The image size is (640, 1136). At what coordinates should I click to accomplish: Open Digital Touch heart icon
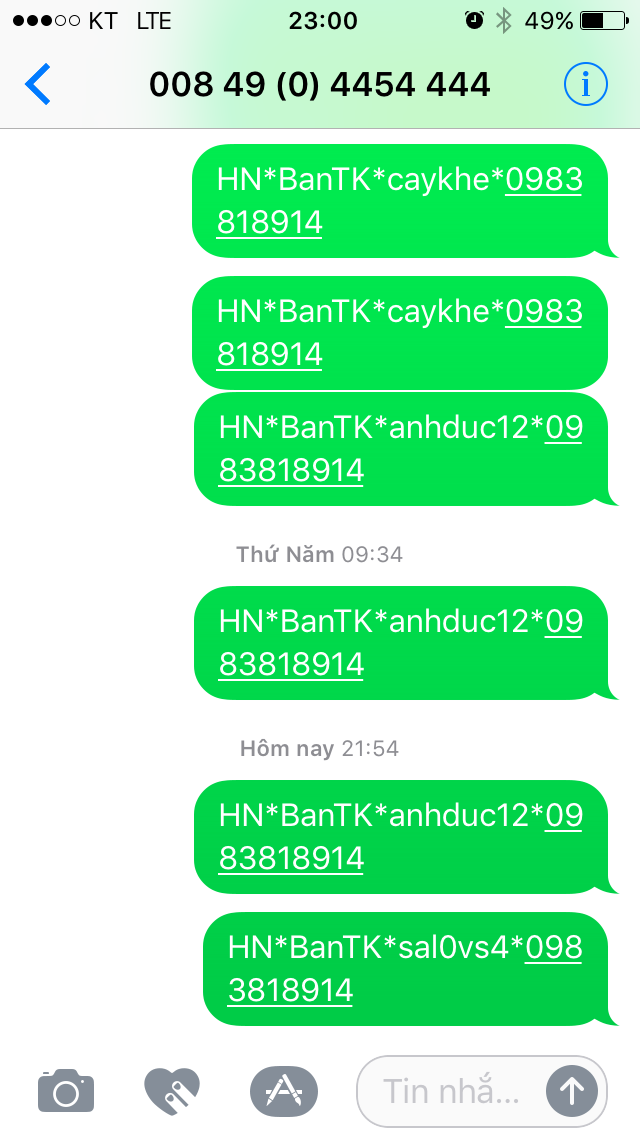172,1090
